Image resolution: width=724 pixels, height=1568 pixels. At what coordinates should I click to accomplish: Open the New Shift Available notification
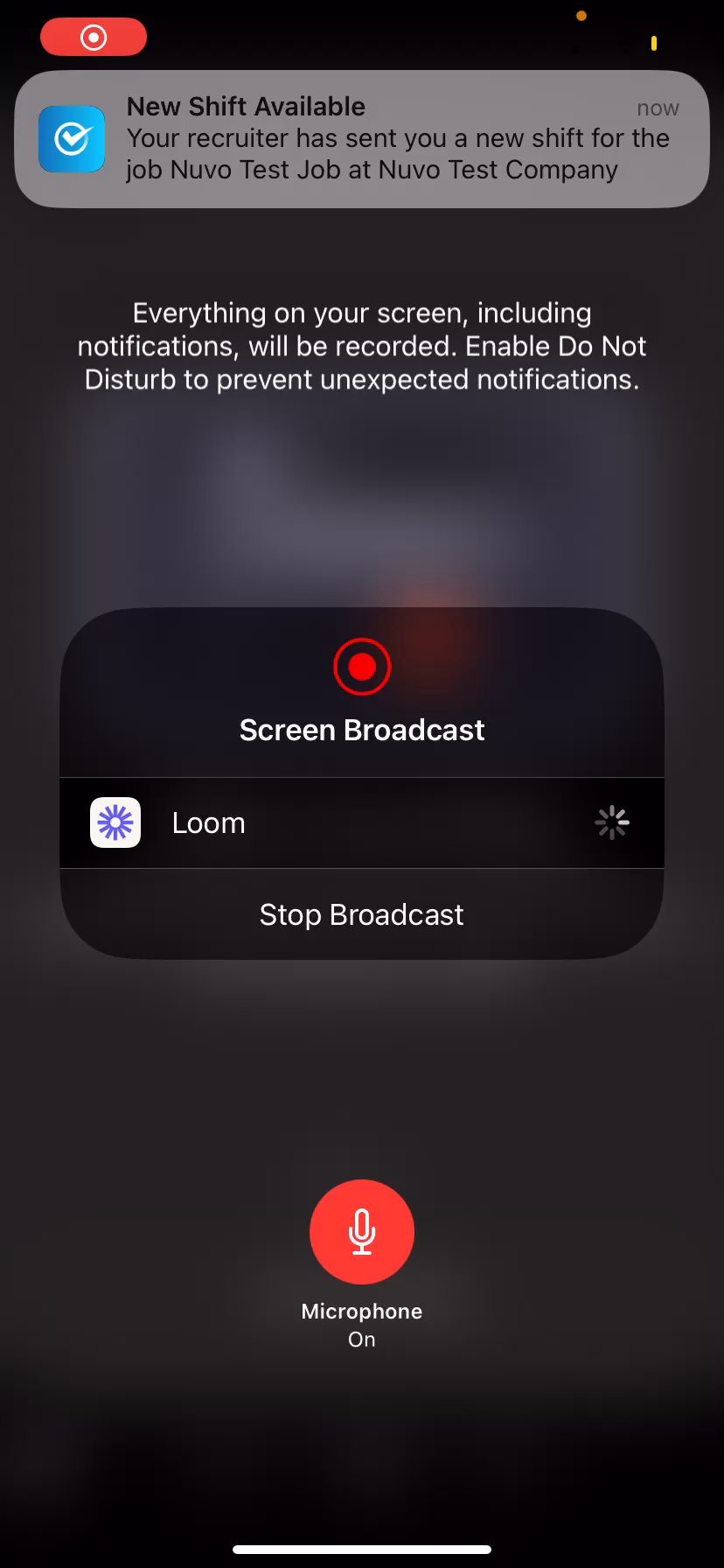[x=362, y=138]
